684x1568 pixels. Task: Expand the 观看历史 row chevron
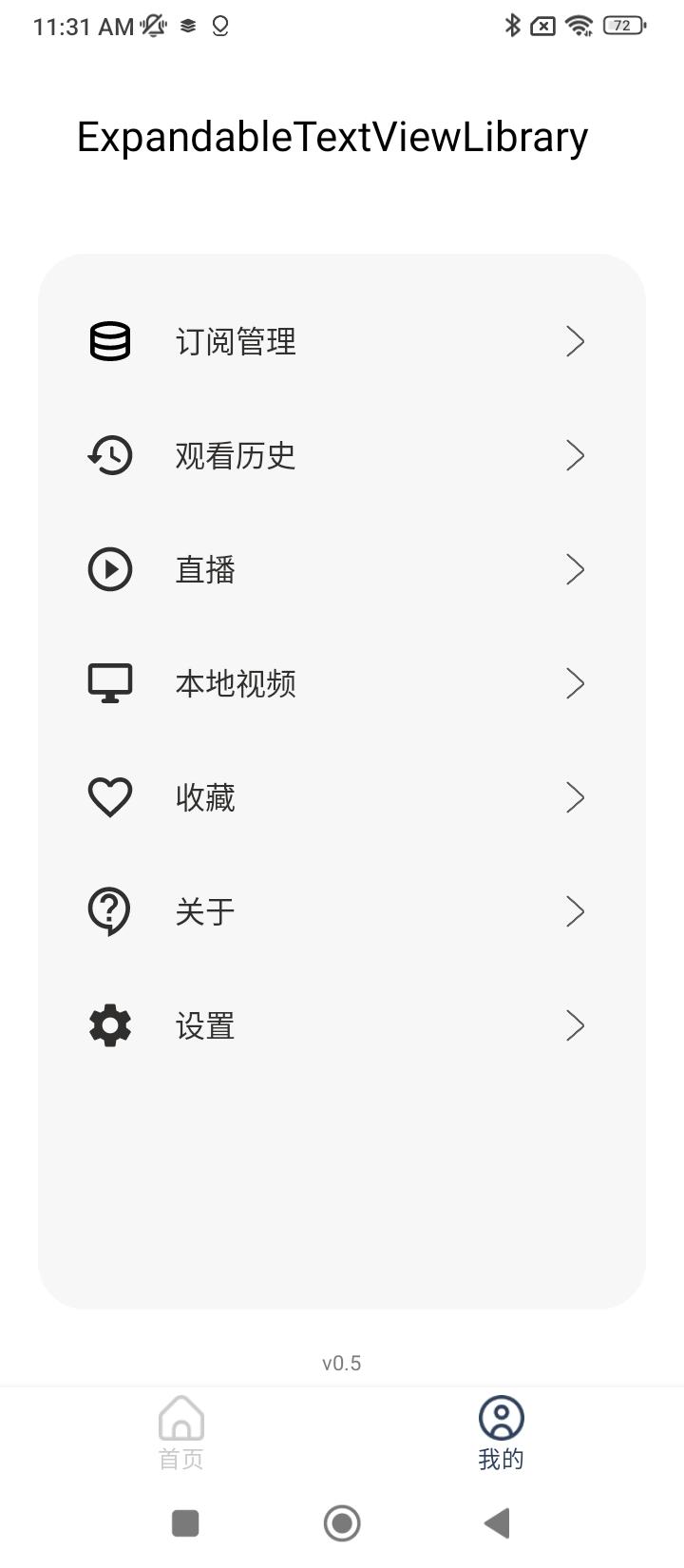pos(575,455)
